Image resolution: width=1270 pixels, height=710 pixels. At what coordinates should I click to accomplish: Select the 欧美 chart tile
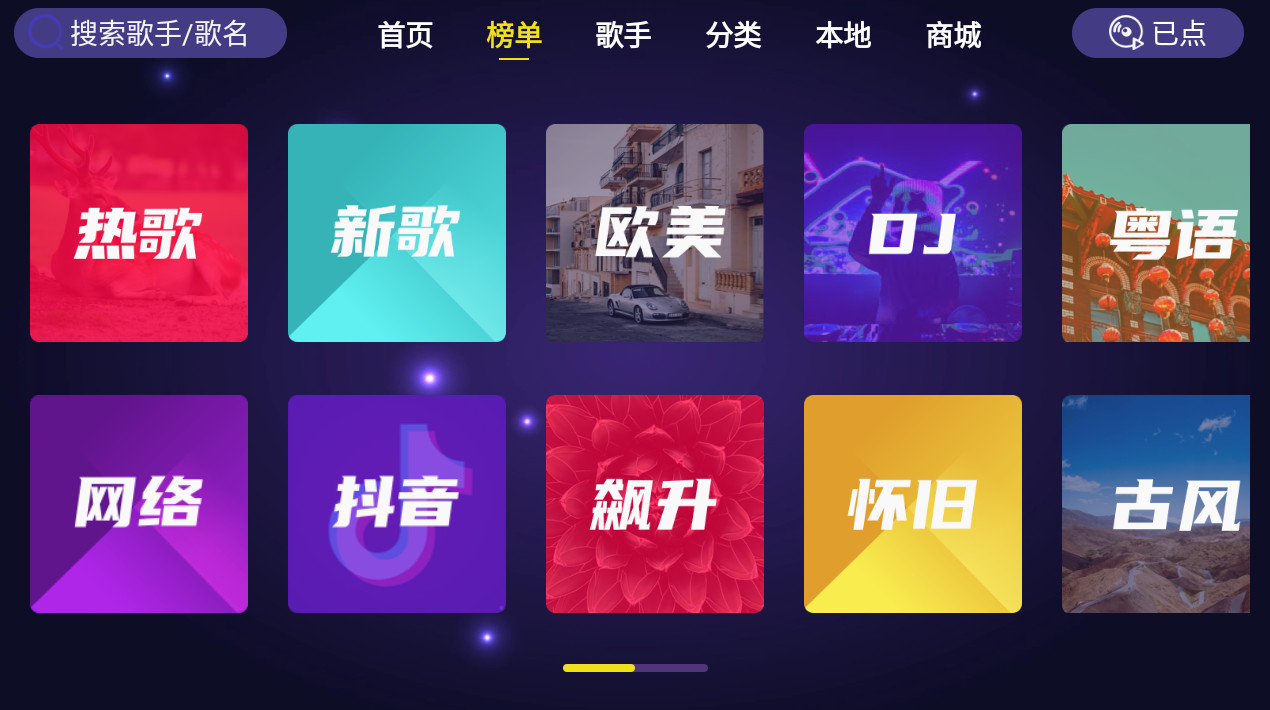[655, 233]
